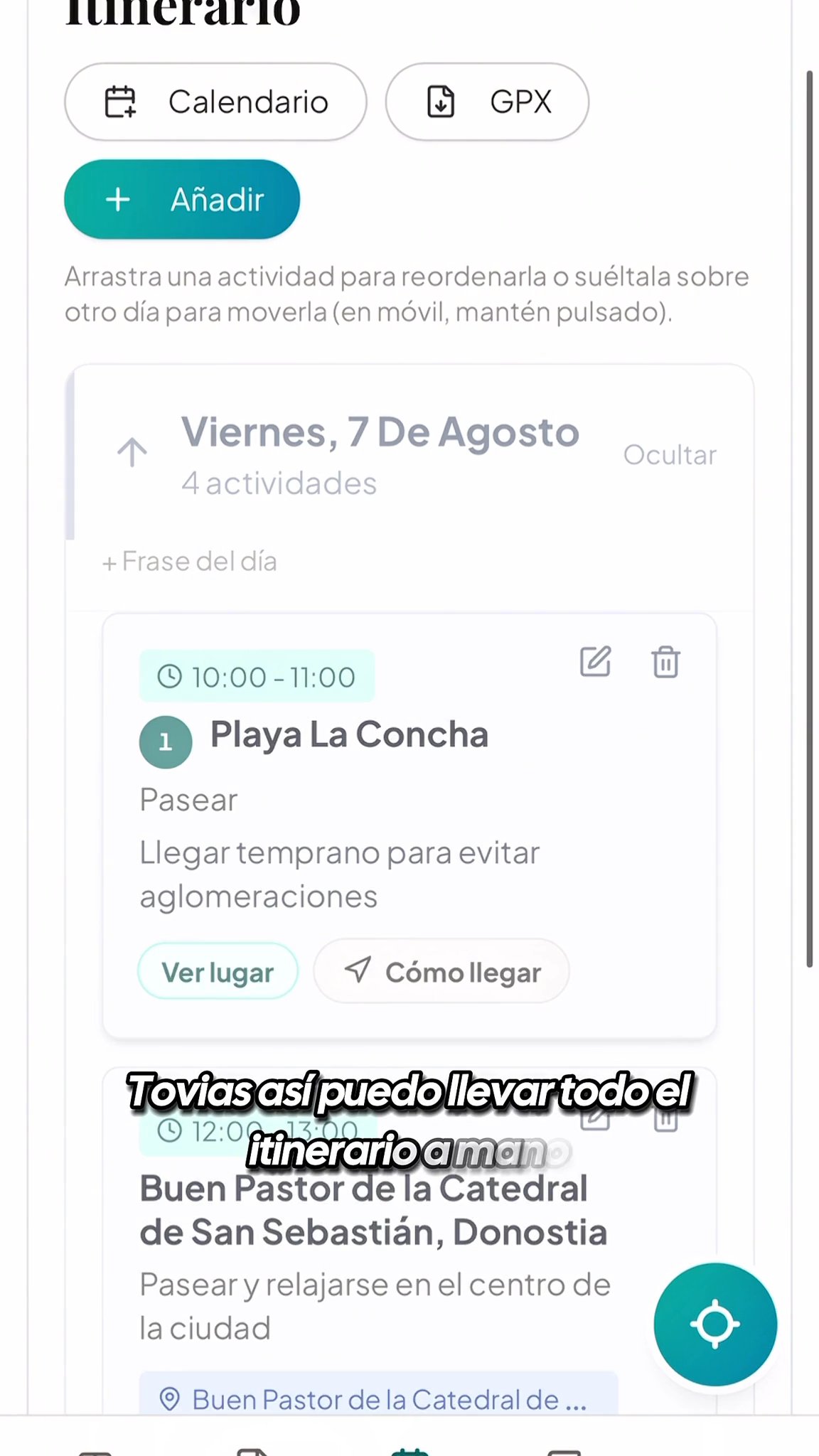This screenshot has width=819, height=1456.
Task: Edit the Playa La Concha activity
Action: [595, 662]
